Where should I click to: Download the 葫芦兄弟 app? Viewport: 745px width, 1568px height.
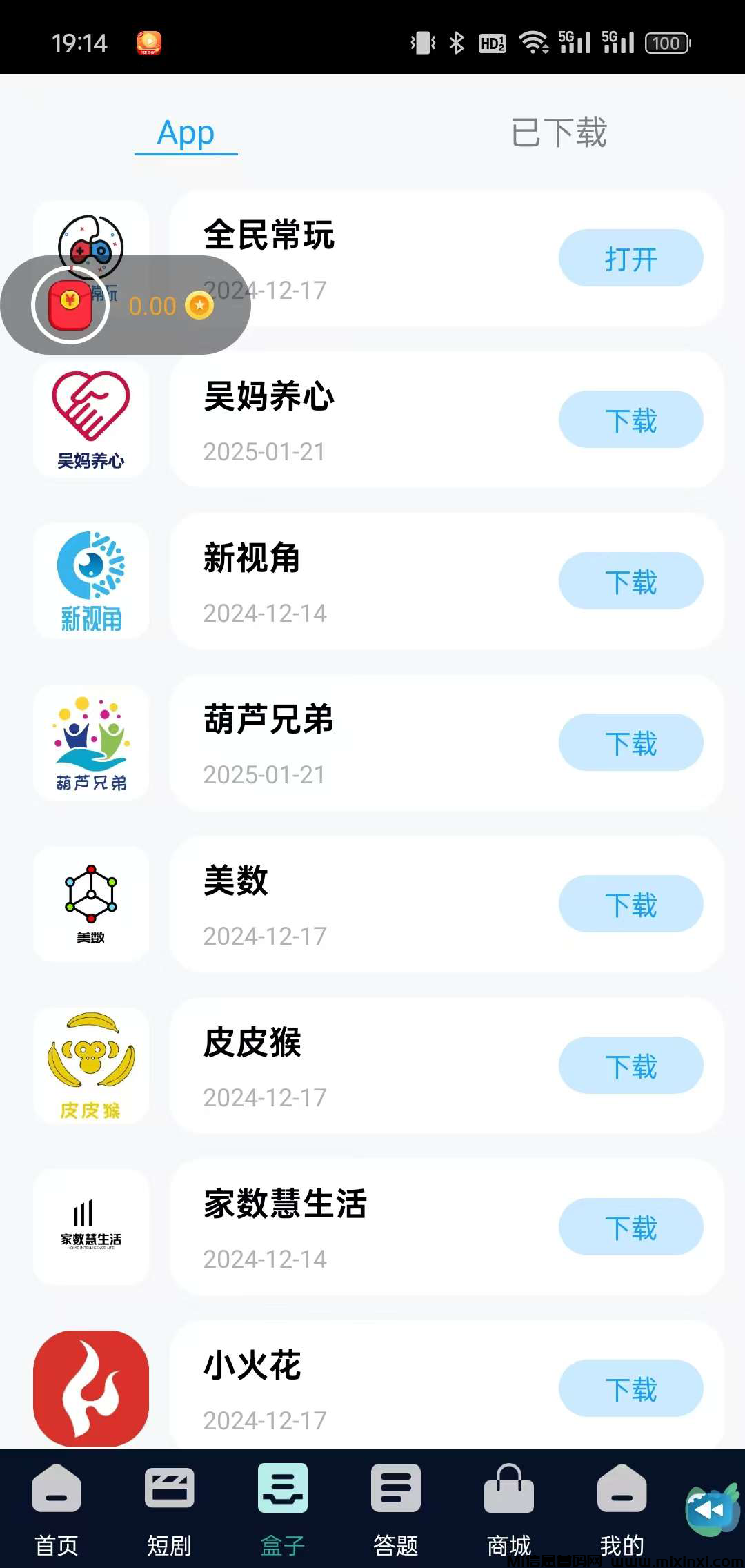(630, 743)
